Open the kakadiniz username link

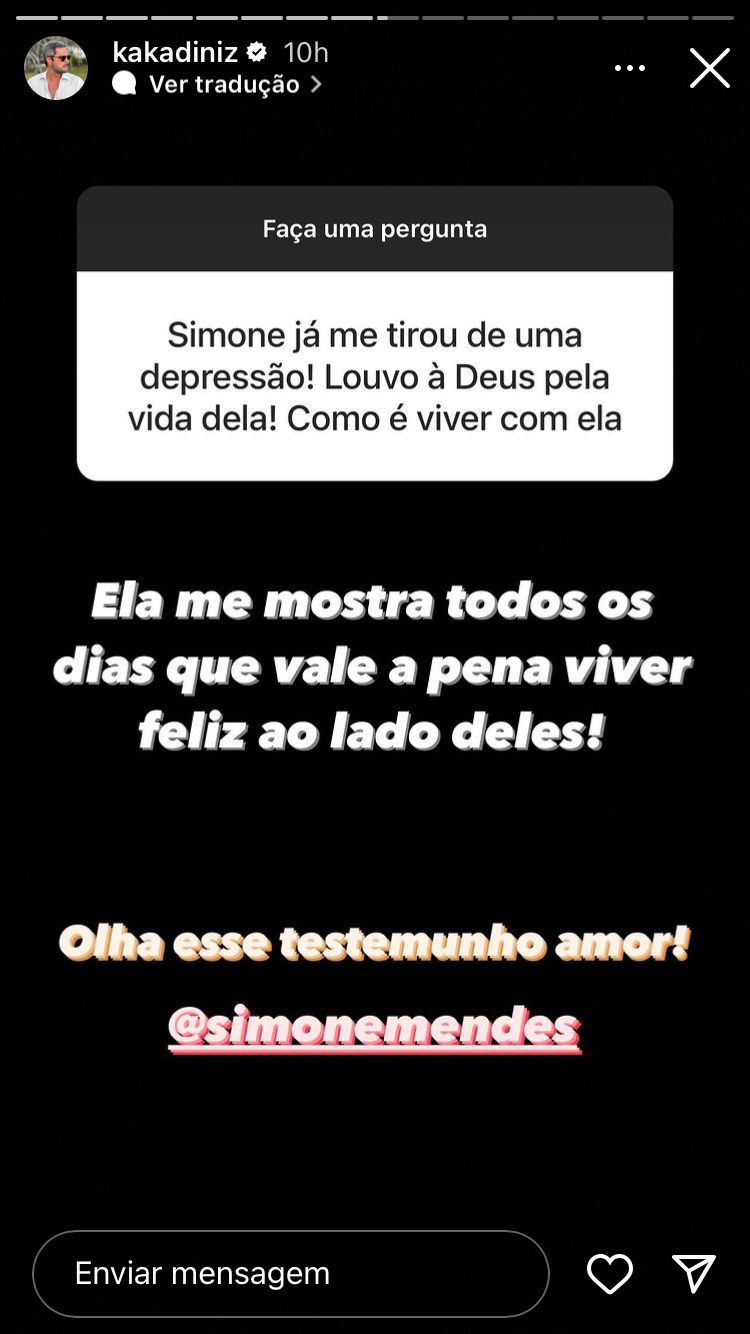(x=176, y=52)
